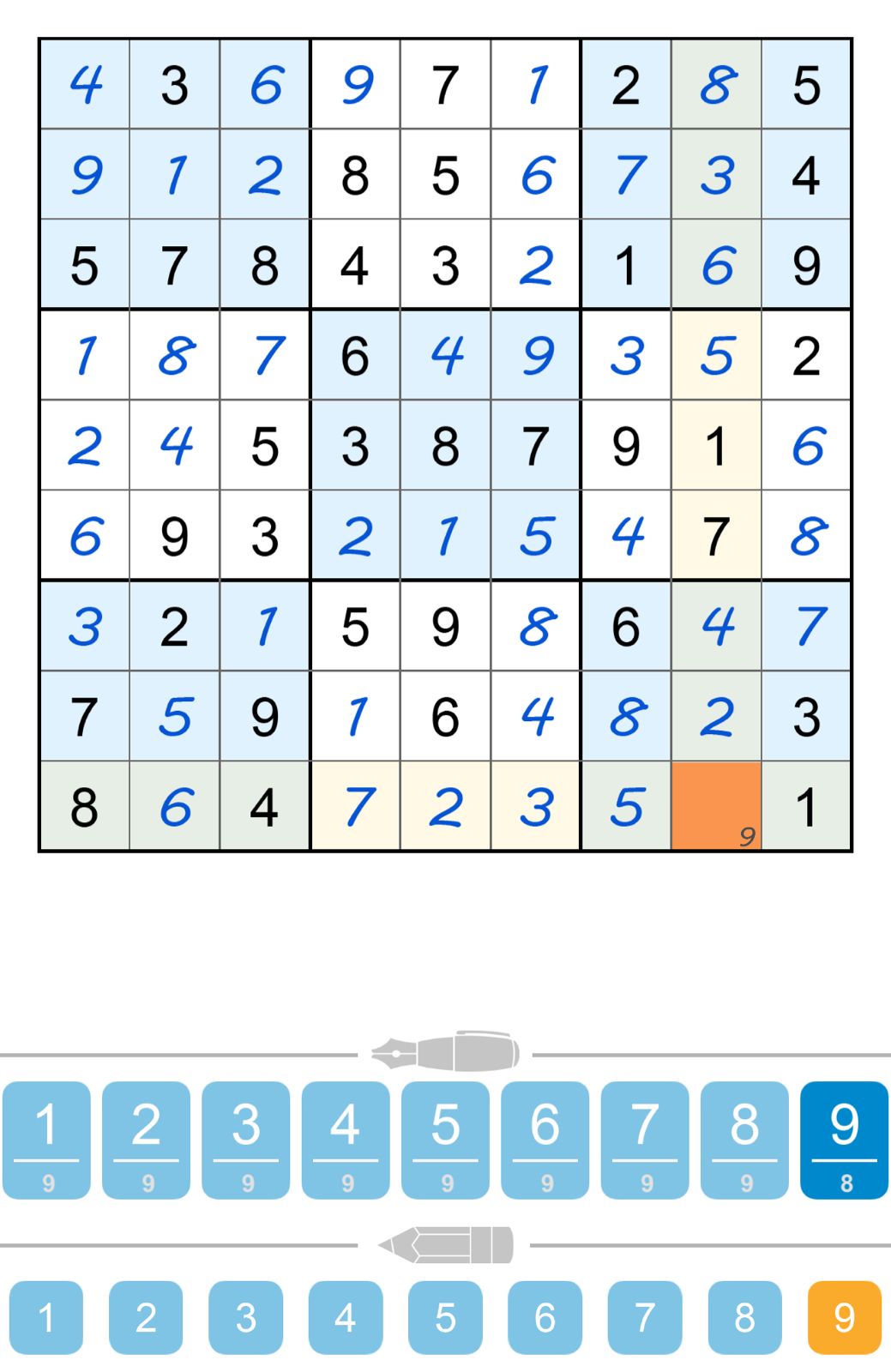Choose pen digit 2 button
891x1372 pixels.
tap(147, 1140)
